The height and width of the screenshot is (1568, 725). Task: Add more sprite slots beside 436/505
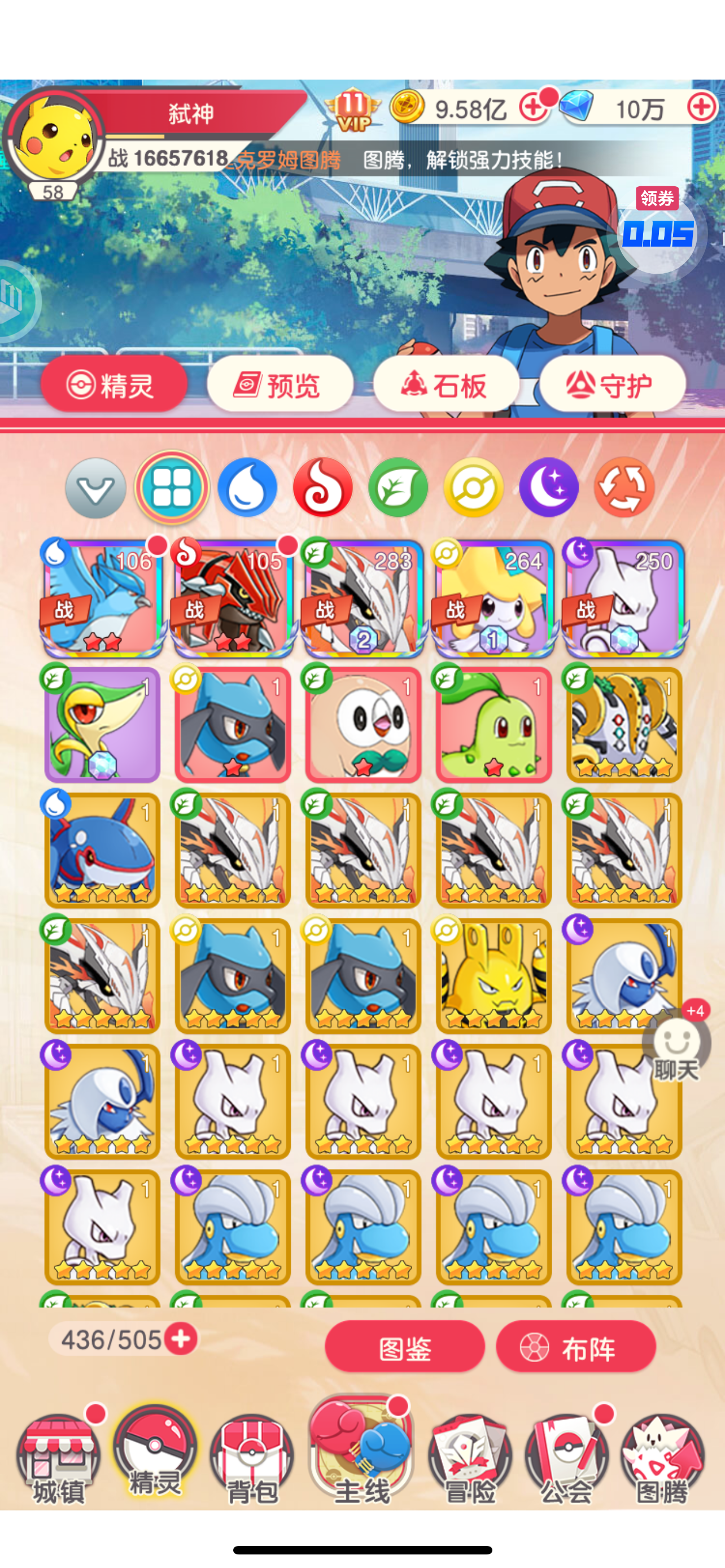pos(181,1338)
